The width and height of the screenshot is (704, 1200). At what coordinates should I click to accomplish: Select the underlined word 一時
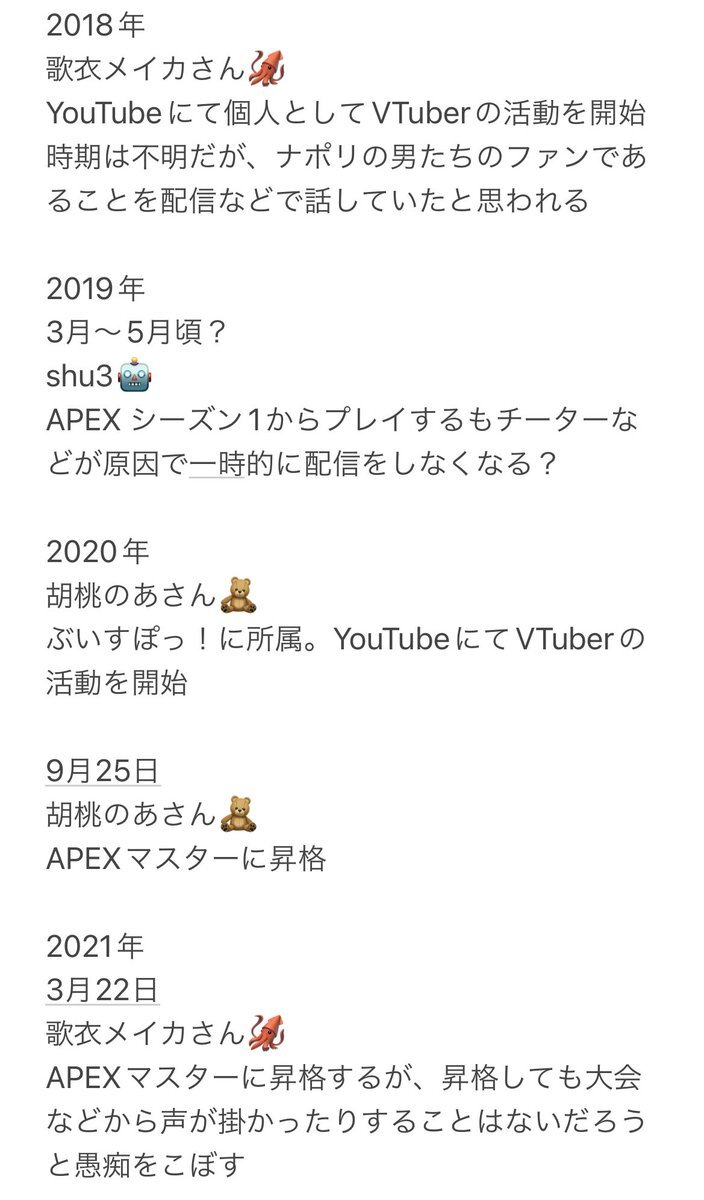coord(217,465)
